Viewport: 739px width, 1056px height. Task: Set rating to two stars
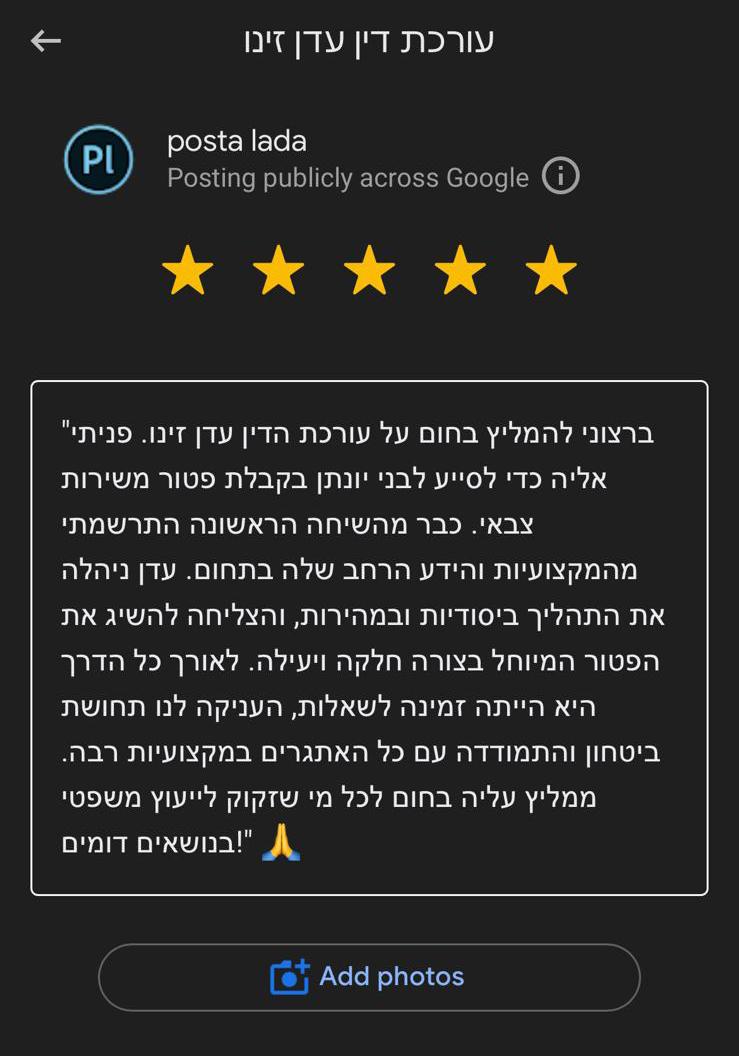279,272
